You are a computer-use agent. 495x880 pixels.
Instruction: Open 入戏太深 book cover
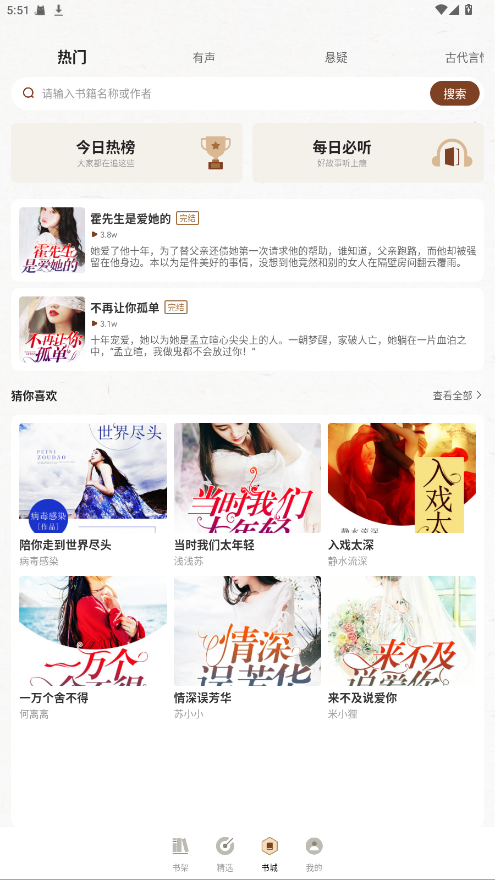(402, 478)
